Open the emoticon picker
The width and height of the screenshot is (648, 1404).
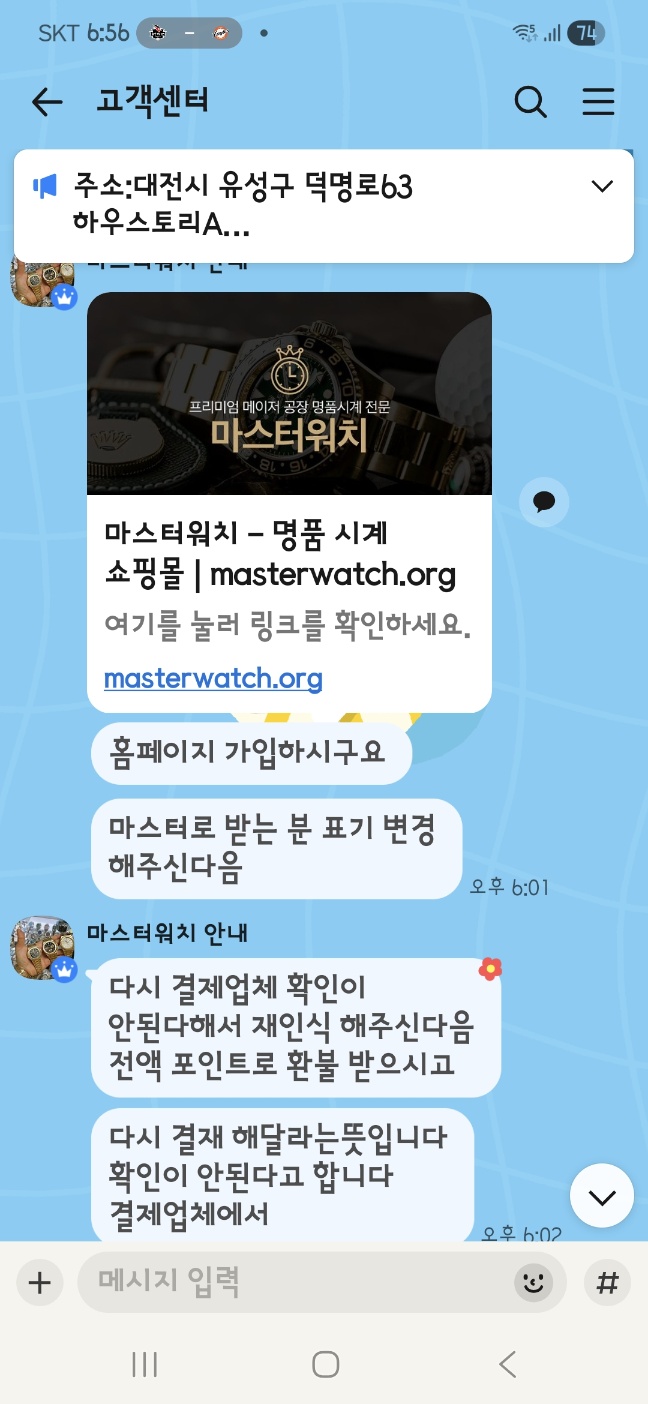tap(534, 1283)
